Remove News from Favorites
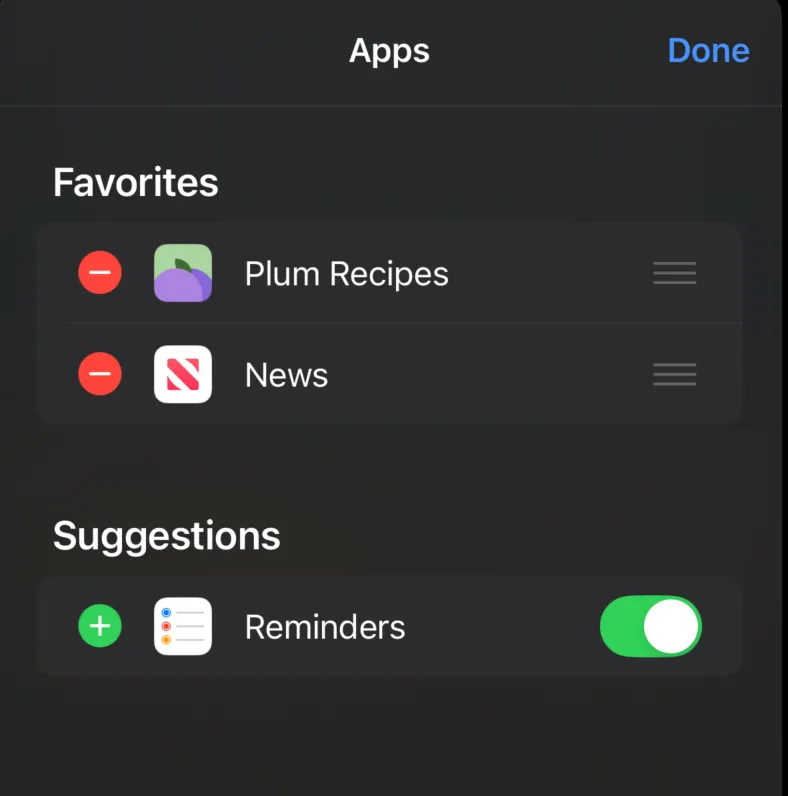Screen dimensions: 788x796 coord(100,375)
